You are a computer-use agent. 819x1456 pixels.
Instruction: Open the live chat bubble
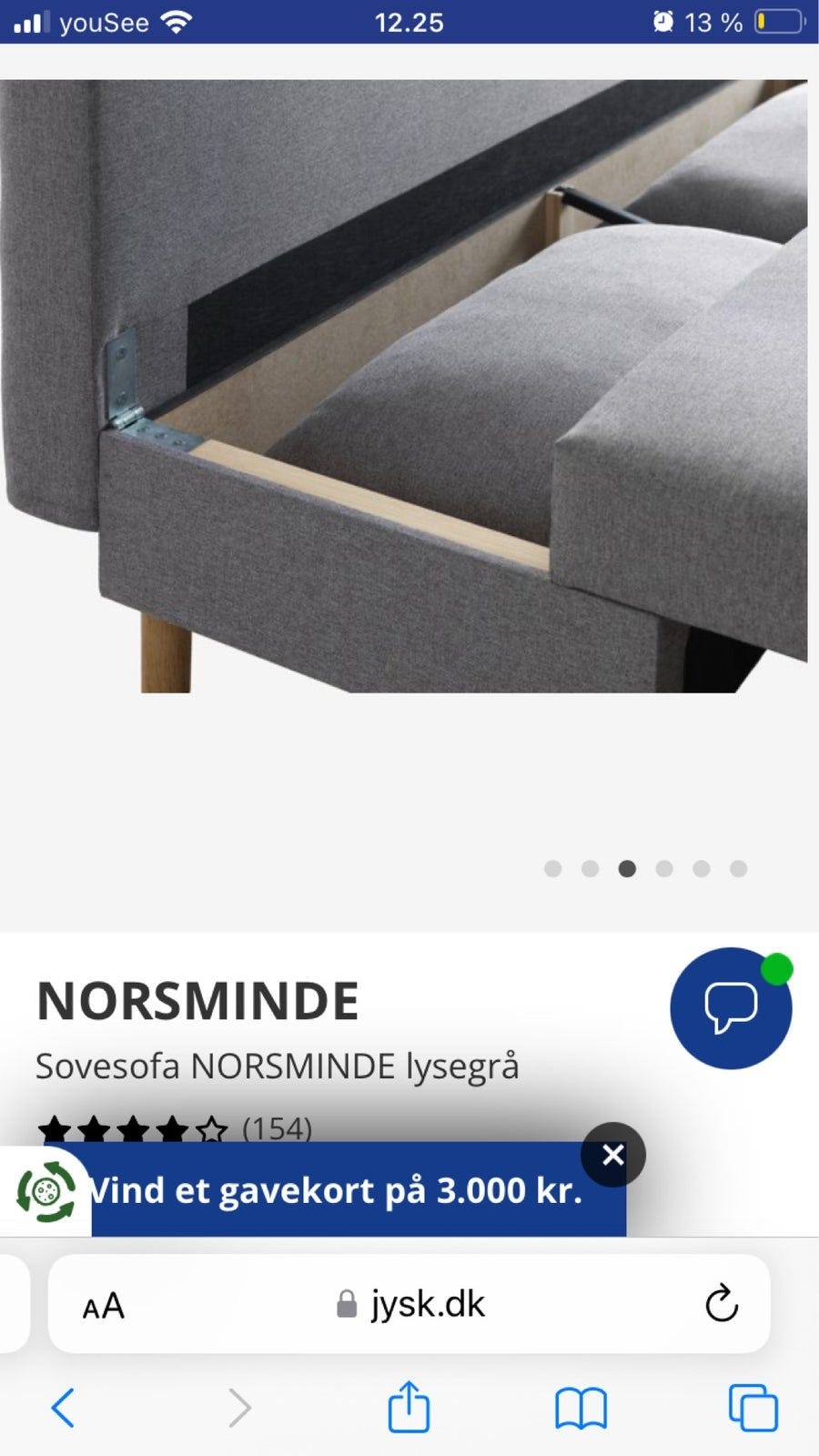click(x=731, y=1008)
